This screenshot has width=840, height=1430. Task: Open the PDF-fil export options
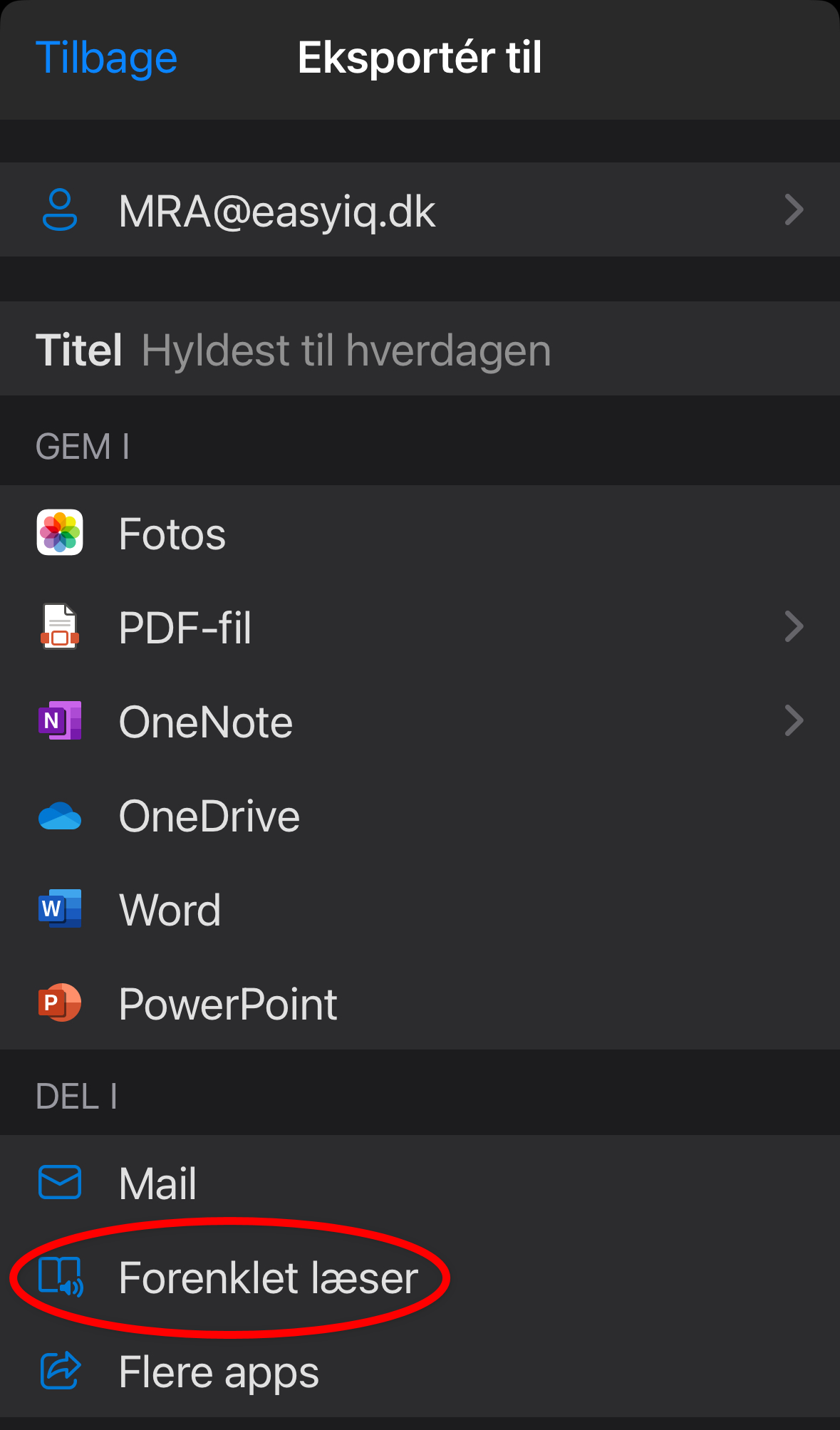420,627
